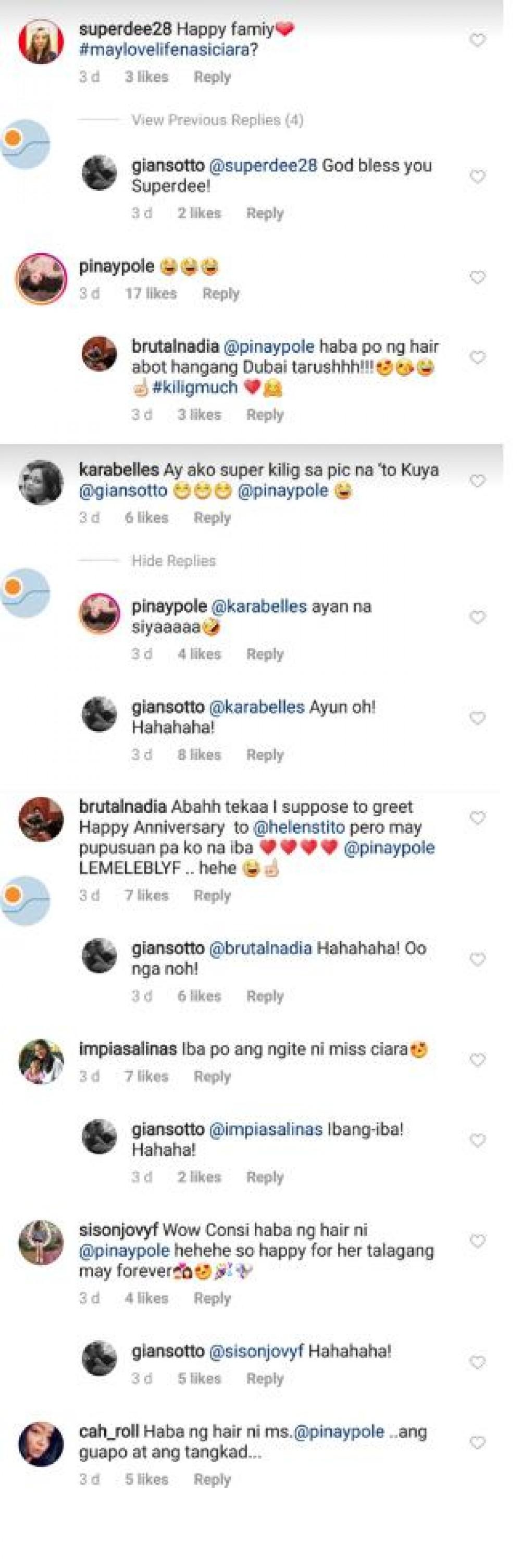Open karabelles' profile picture
Screen dimensions: 521x1568
point(41,482)
